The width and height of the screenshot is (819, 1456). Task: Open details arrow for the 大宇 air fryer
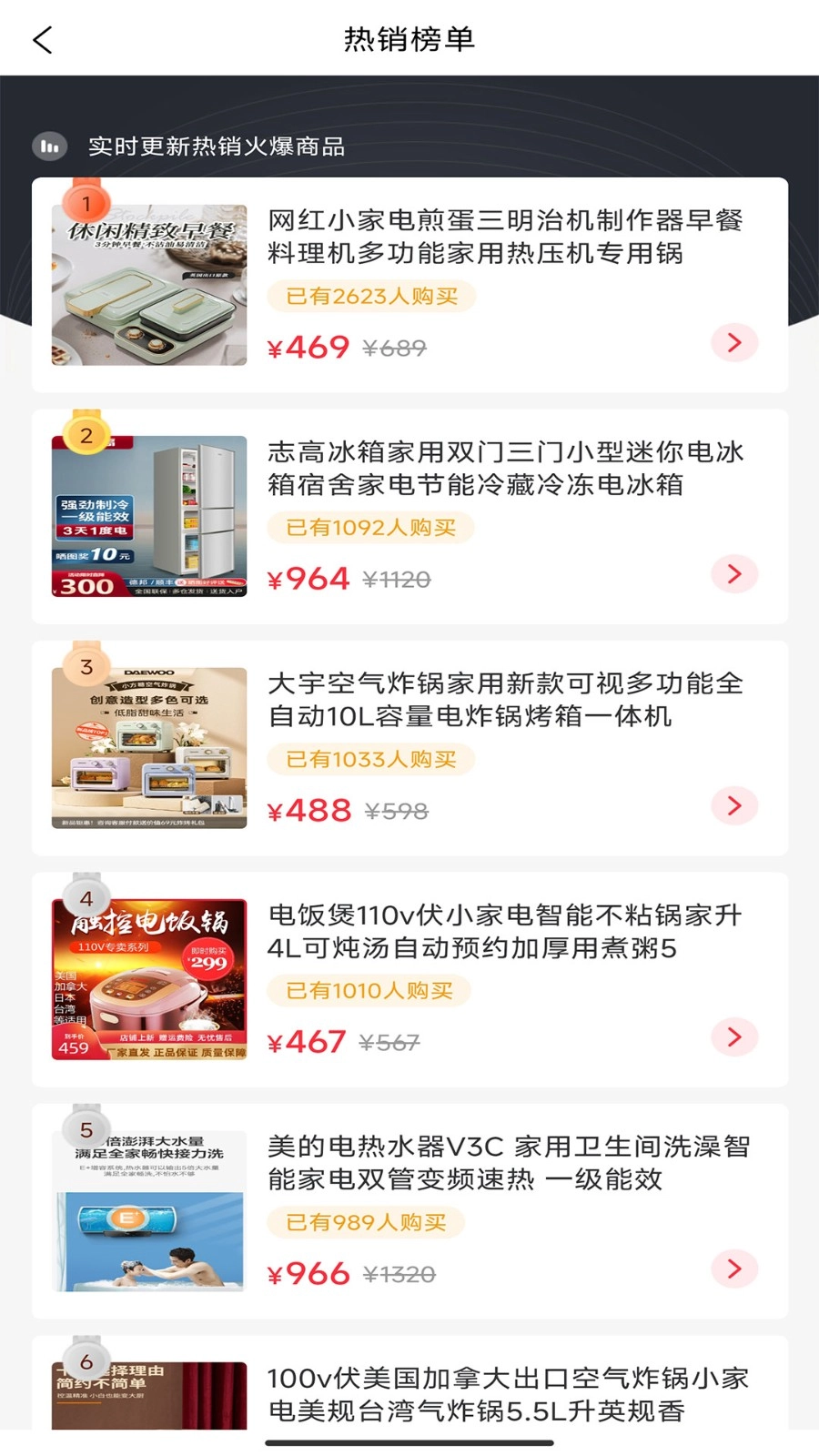734,805
